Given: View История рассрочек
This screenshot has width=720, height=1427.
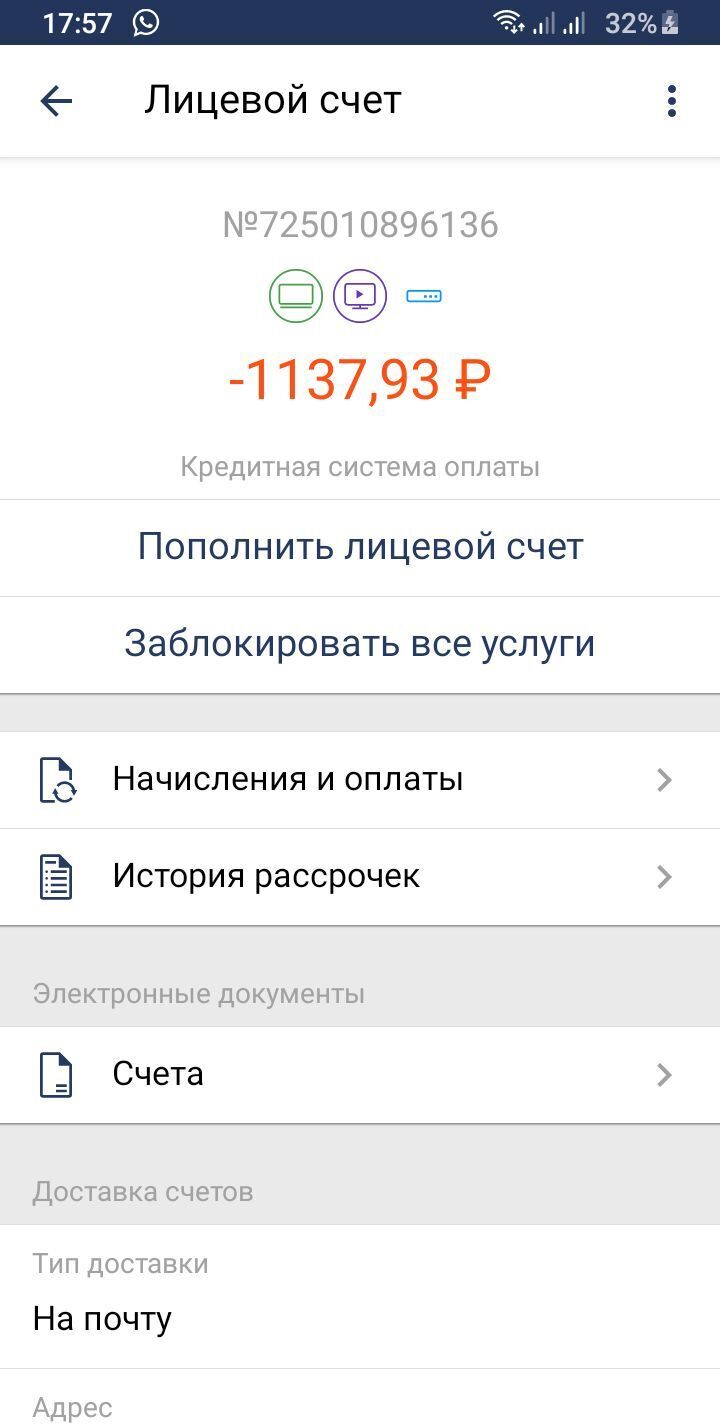Looking at the screenshot, I should coord(360,877).
